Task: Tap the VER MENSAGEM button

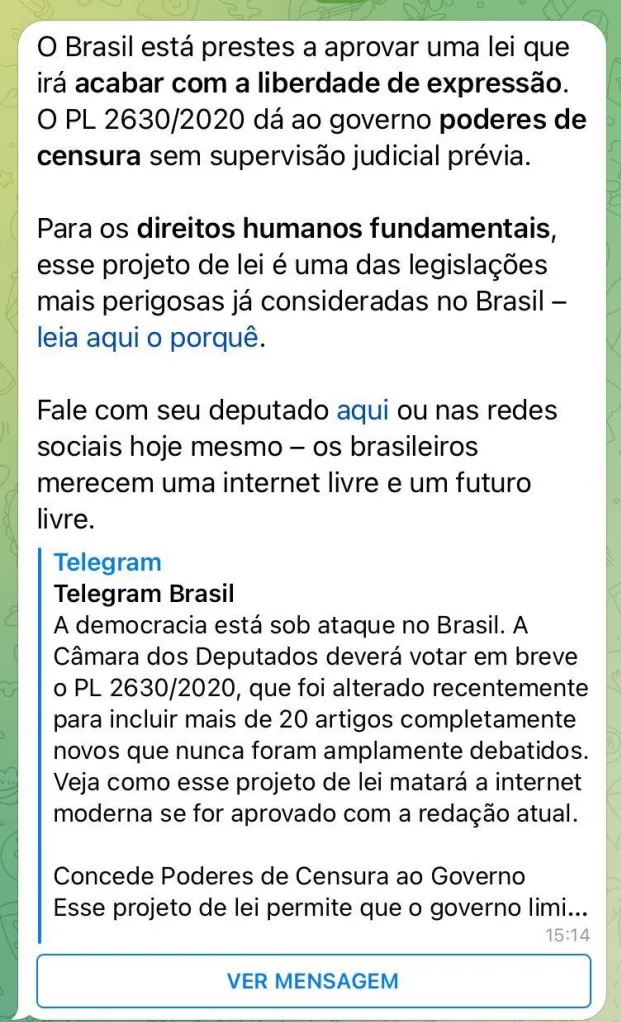Action: [313, 981]
